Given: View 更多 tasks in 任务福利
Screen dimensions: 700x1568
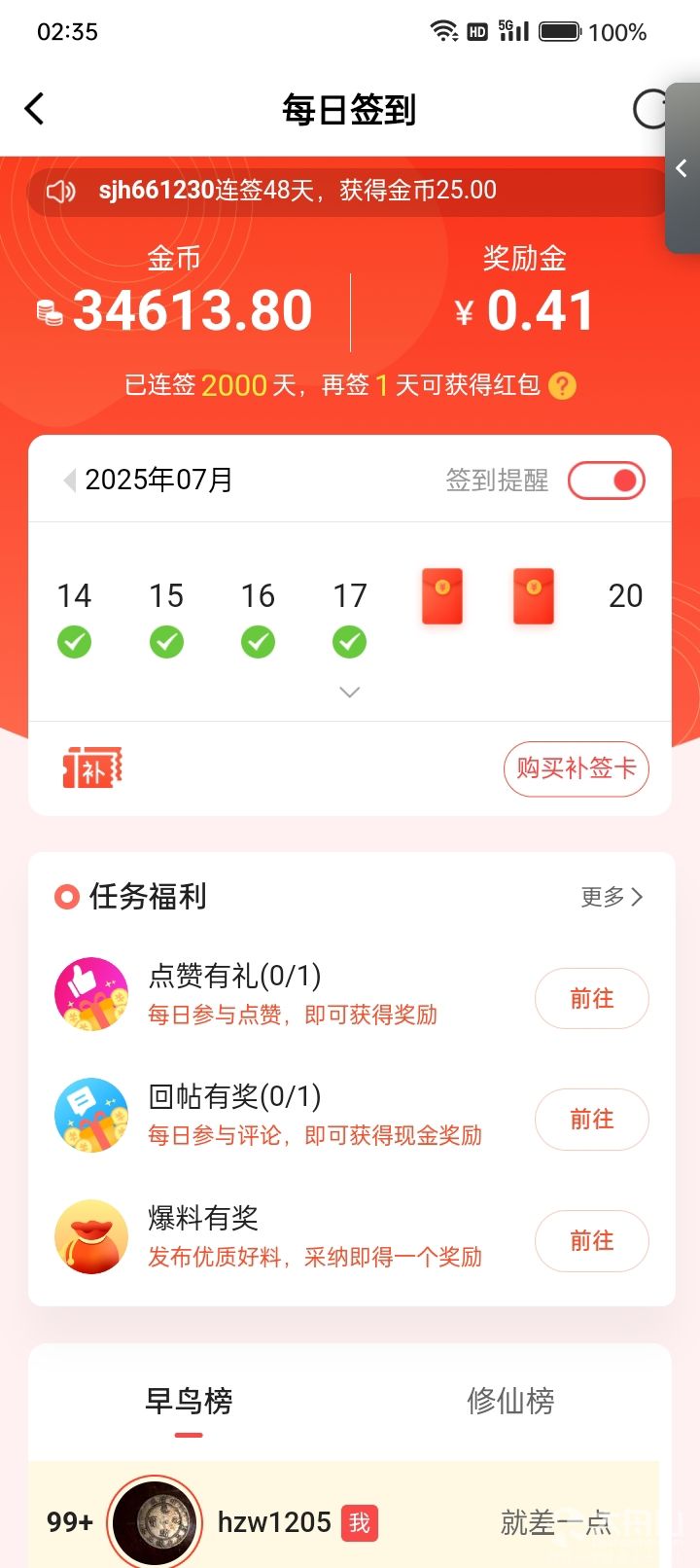Looking at the screenshot, I should [x=611, y=897].
